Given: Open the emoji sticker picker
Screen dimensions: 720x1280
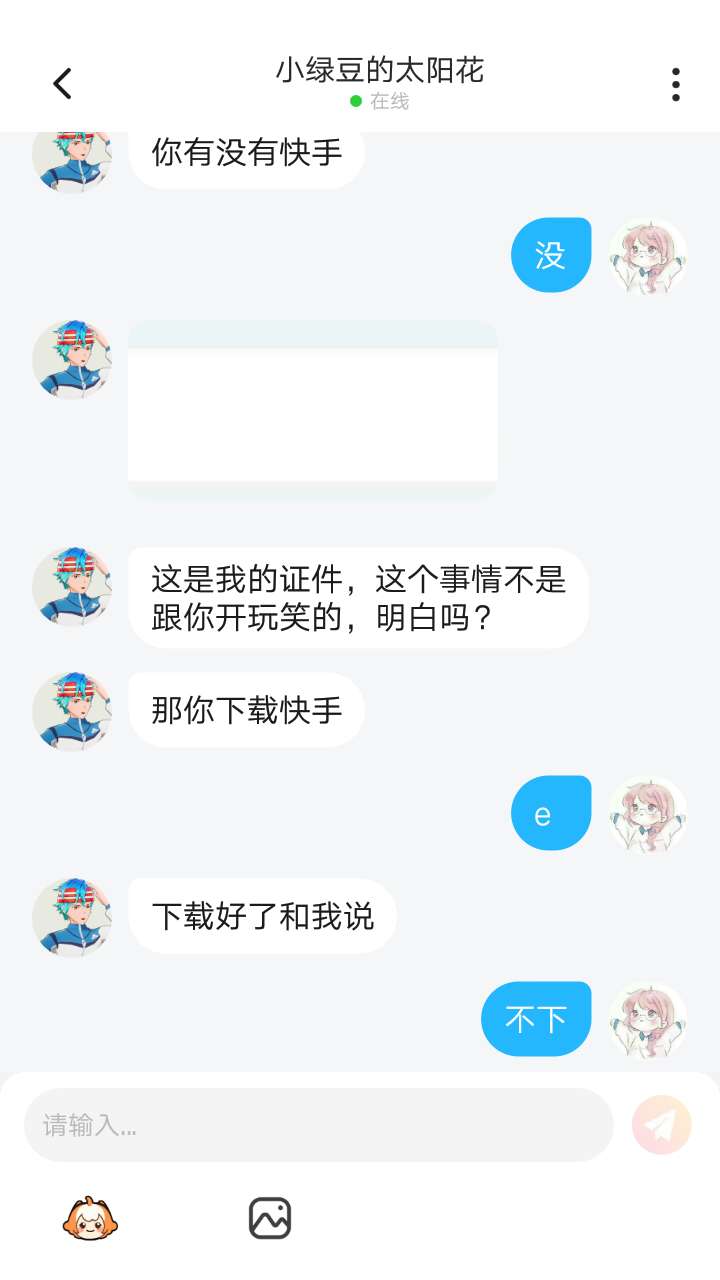Looking at the screenshot, I should tap(90, 1218).
